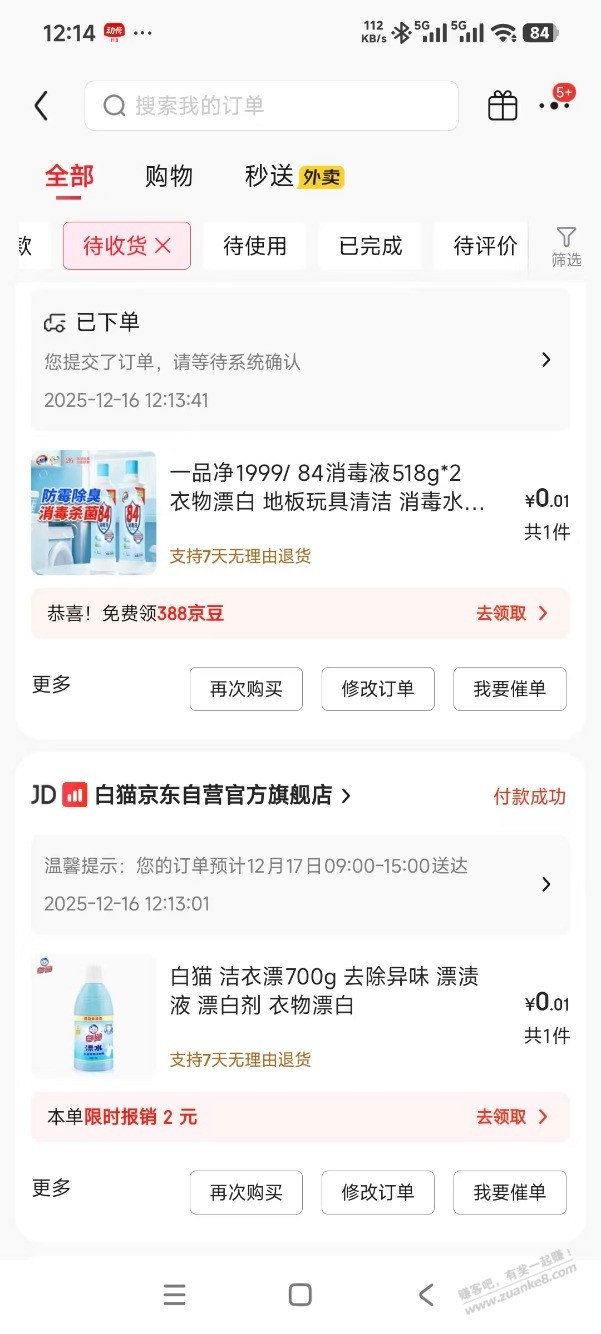Open the 筛选 filter icon
Viewport: 601px width, 1334px height.
pyautogui.click(x=566, y=246)
